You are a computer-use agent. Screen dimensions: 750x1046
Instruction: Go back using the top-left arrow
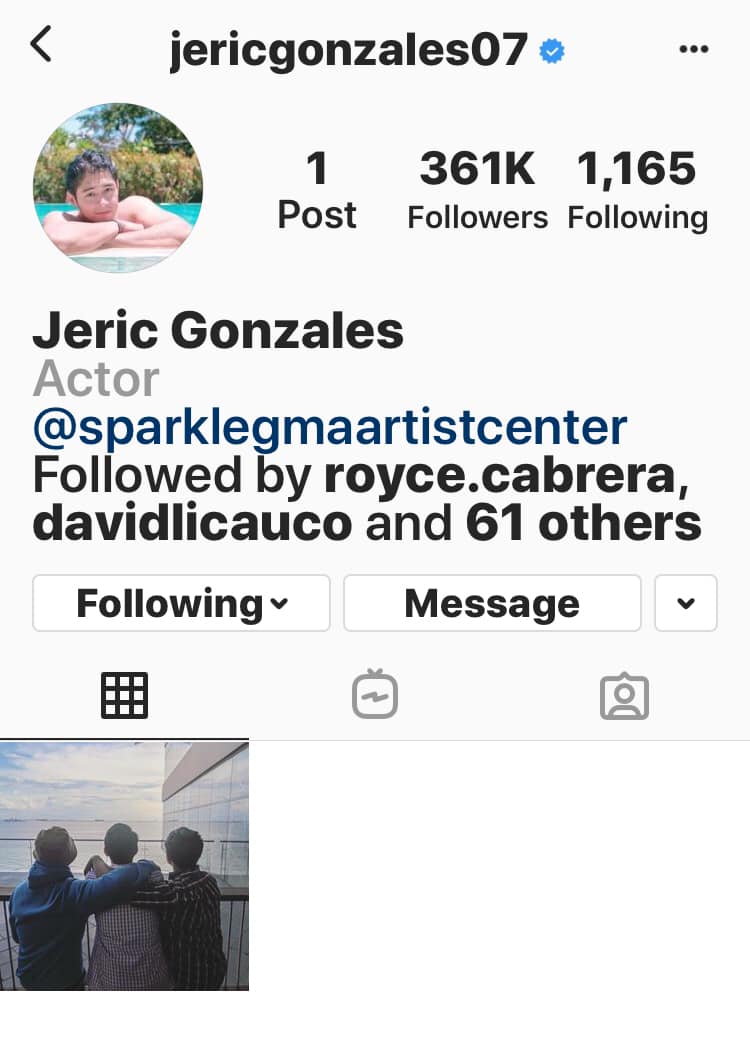[x=41, y=45]
